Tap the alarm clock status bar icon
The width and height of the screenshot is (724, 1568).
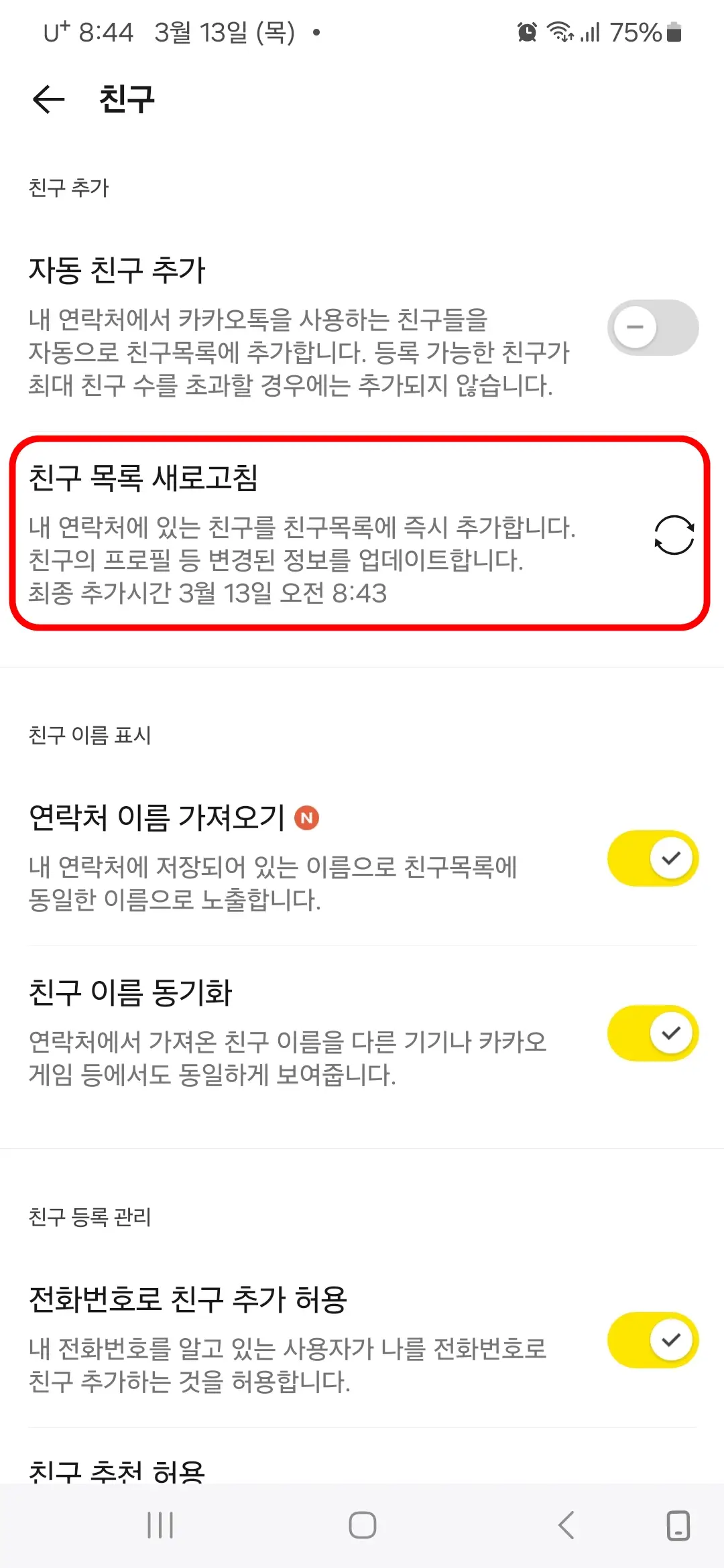(527, 31)
